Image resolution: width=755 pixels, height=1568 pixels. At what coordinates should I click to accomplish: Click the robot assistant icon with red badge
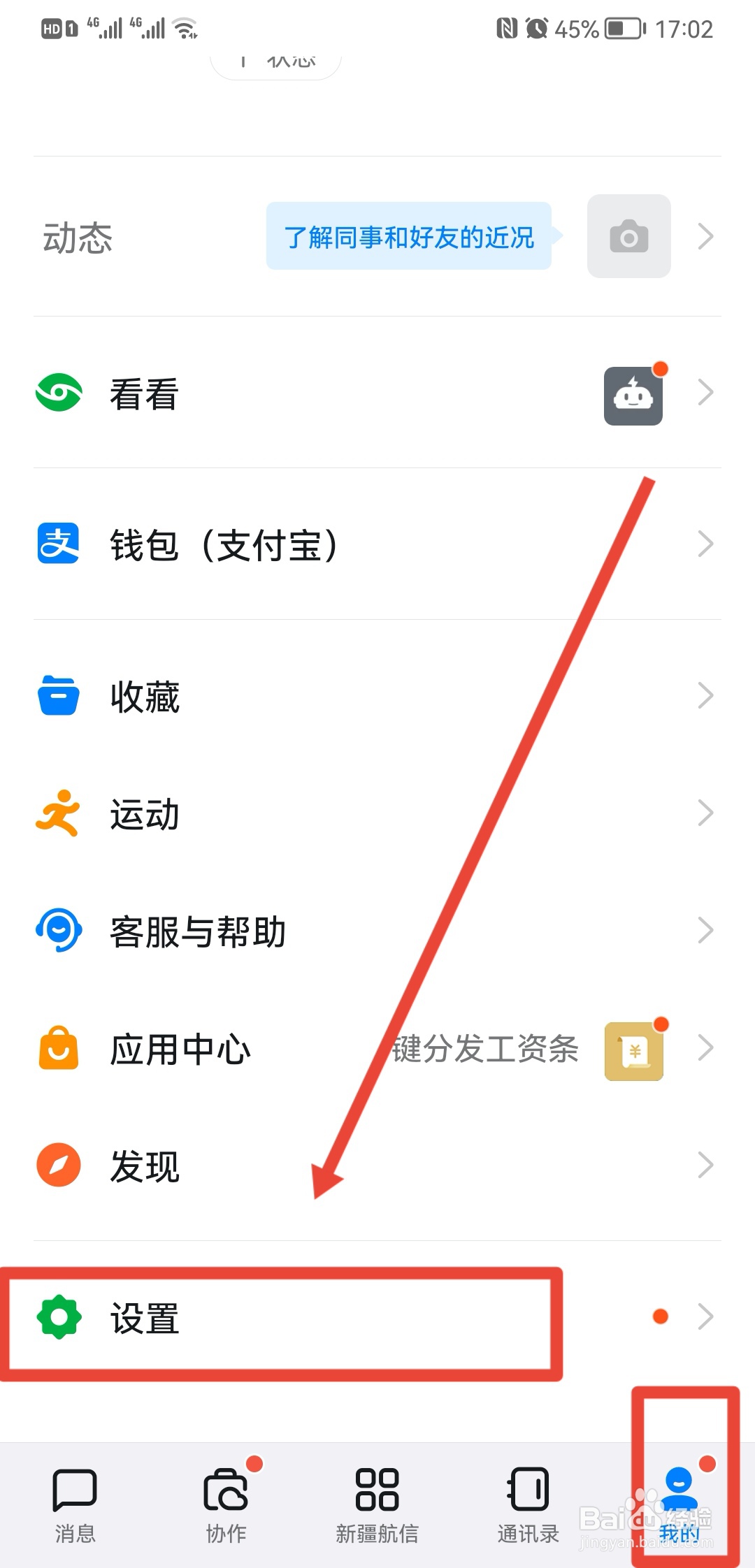coord(633,395)
